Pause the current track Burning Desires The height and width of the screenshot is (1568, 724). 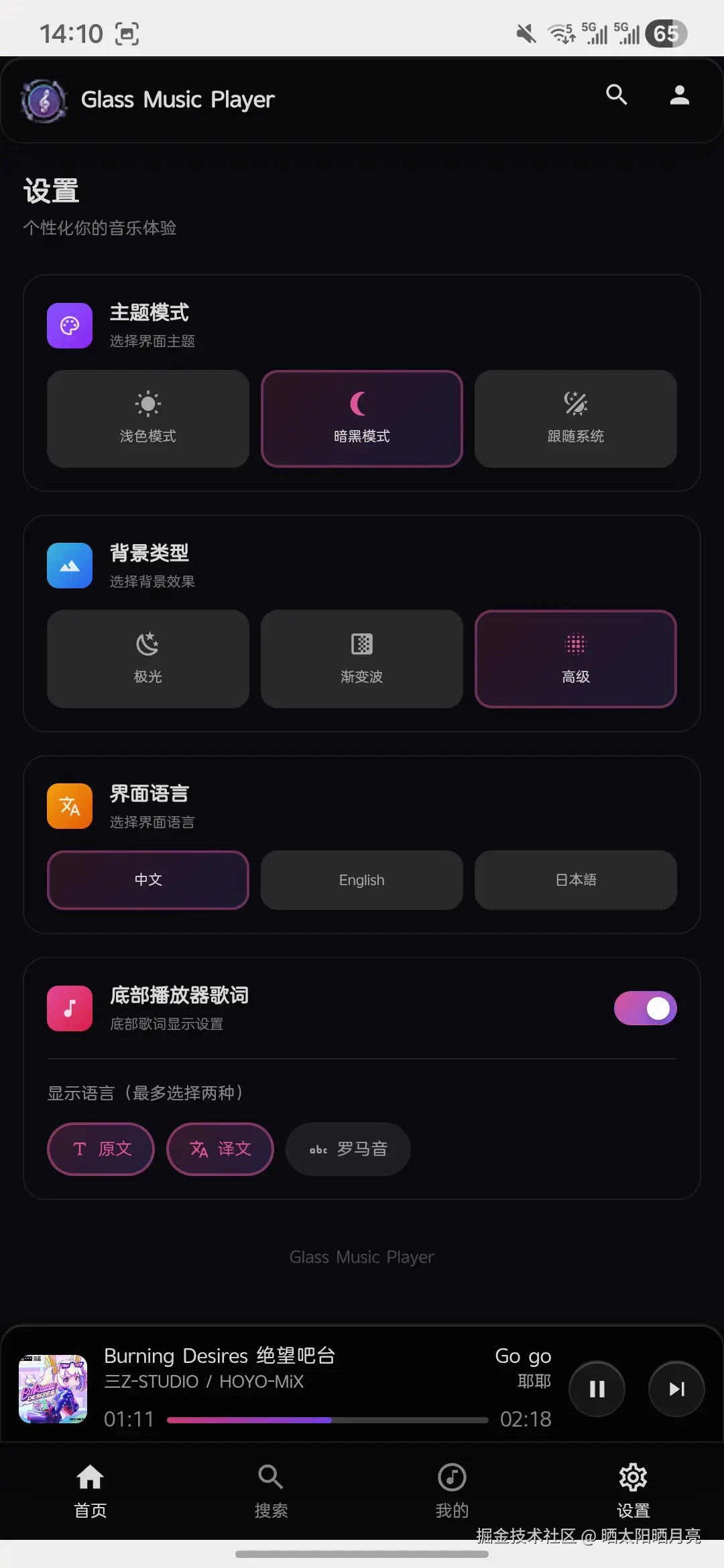pos(596,1389)
